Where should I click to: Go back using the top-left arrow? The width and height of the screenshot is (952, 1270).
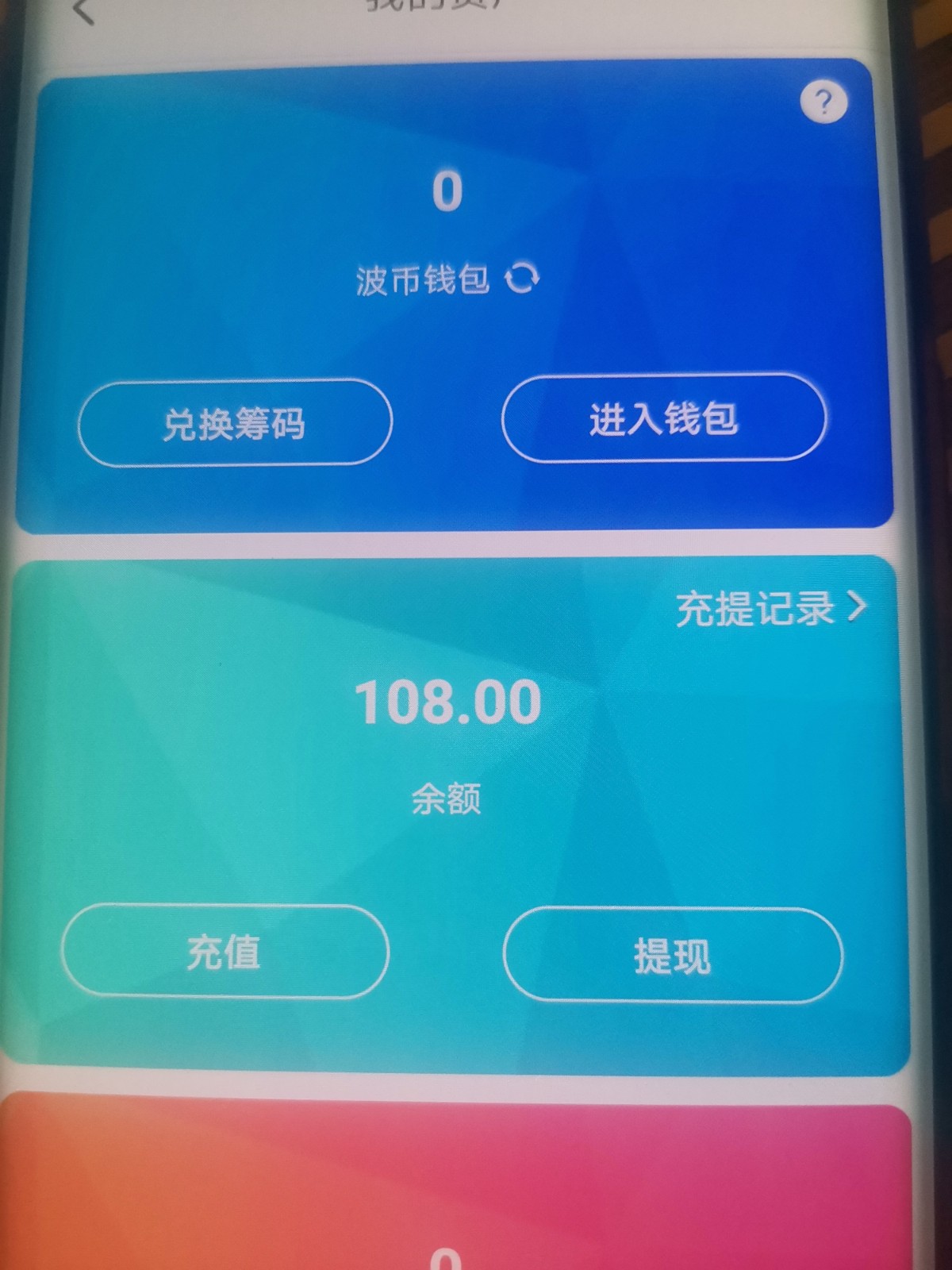pos(83,11)
